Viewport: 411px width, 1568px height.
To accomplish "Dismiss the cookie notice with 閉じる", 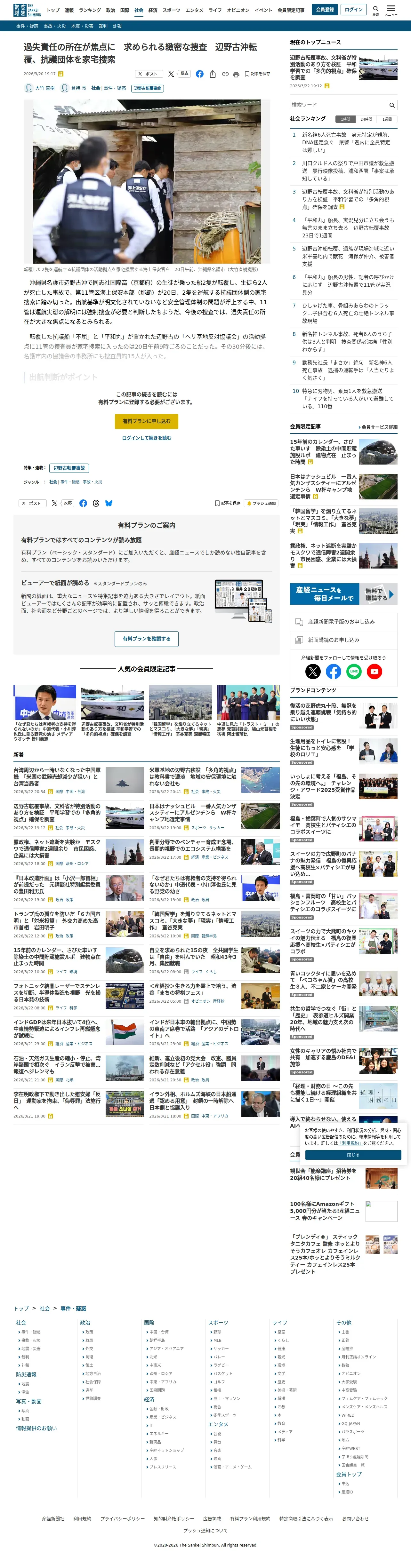I will pos(353,1155).
